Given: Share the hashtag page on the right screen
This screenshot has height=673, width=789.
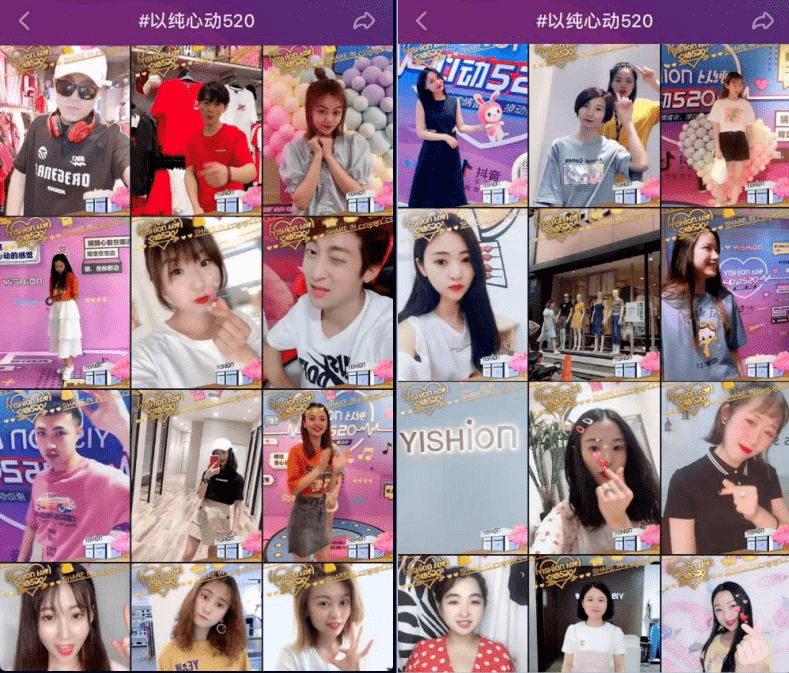Looking at the screenshot, I should [x=763, y=20].
